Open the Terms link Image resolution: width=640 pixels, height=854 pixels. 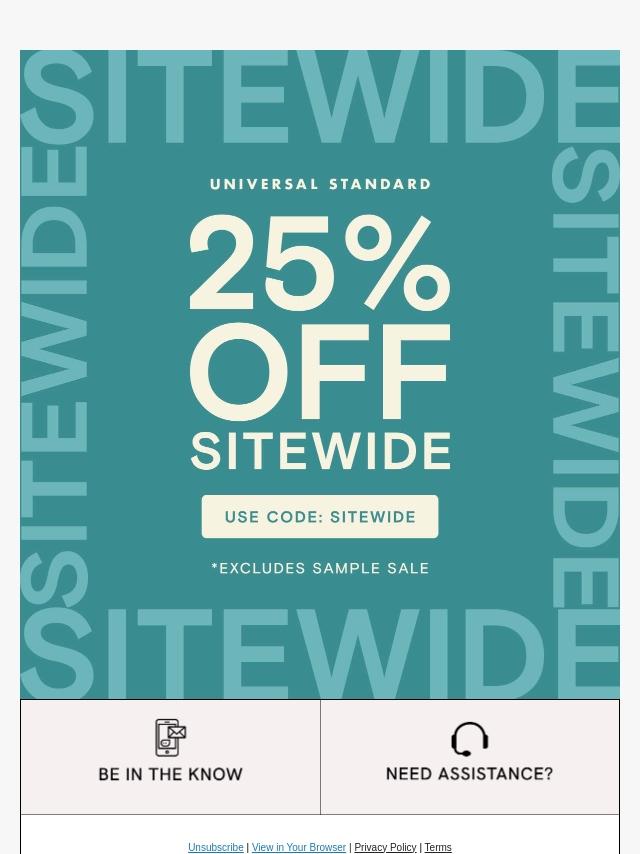click(437, 847)
